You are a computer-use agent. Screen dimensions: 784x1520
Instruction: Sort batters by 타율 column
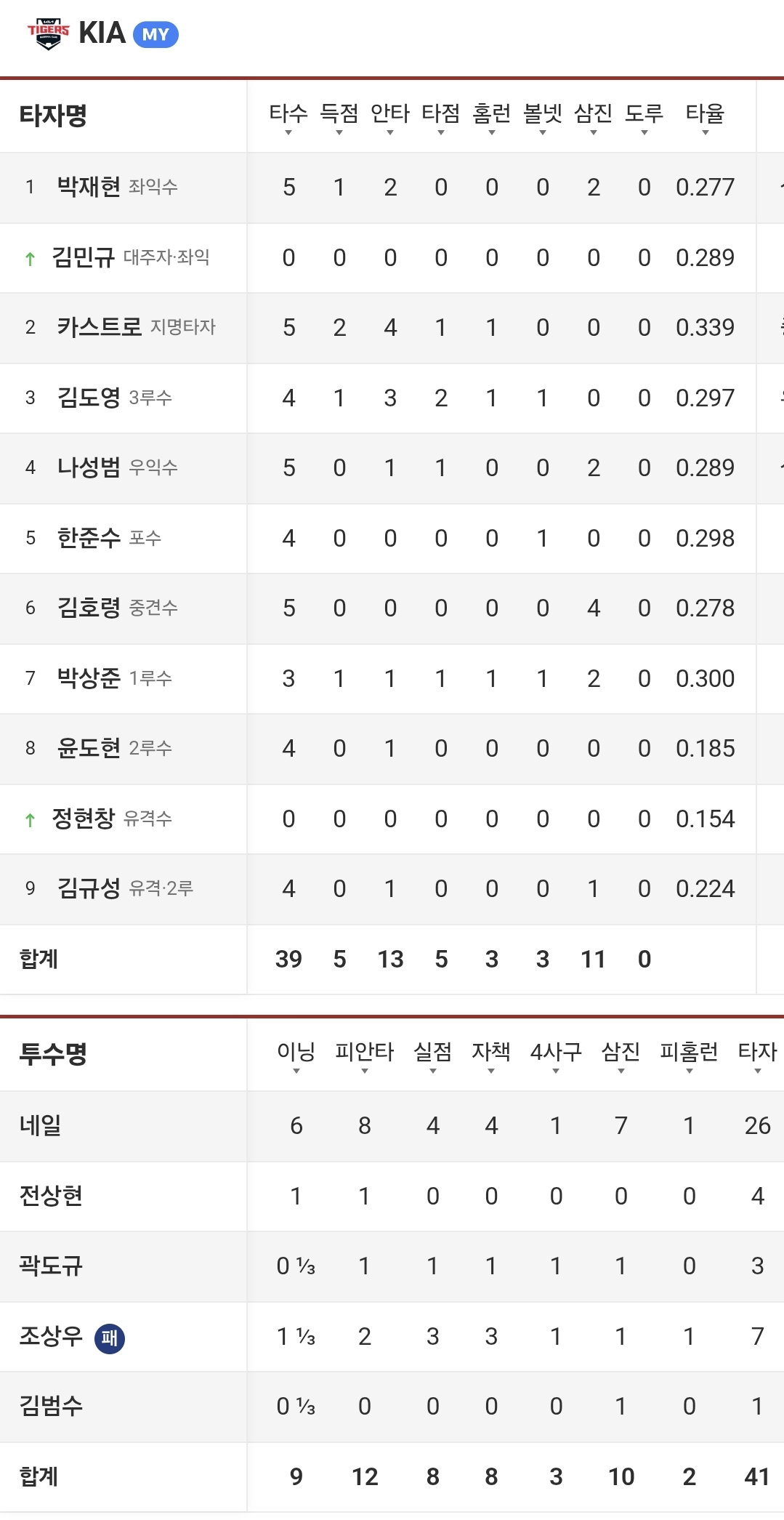point(706,117)
